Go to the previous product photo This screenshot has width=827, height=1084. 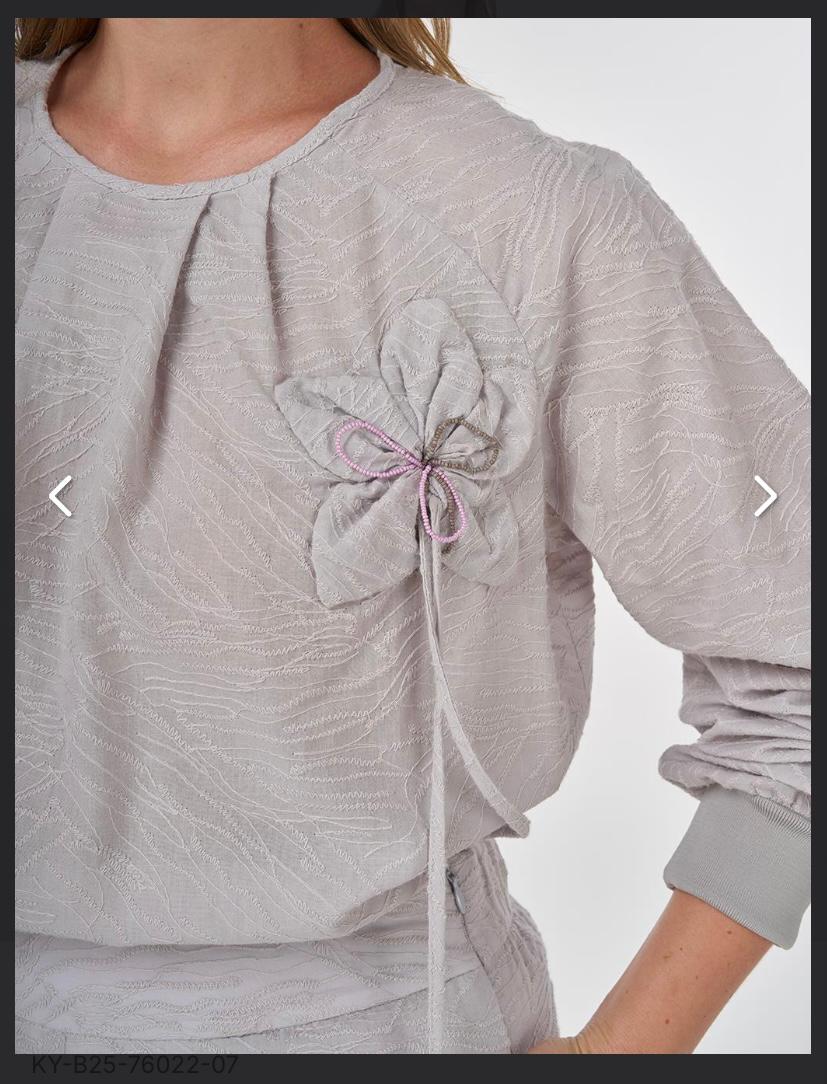(60, 496)
